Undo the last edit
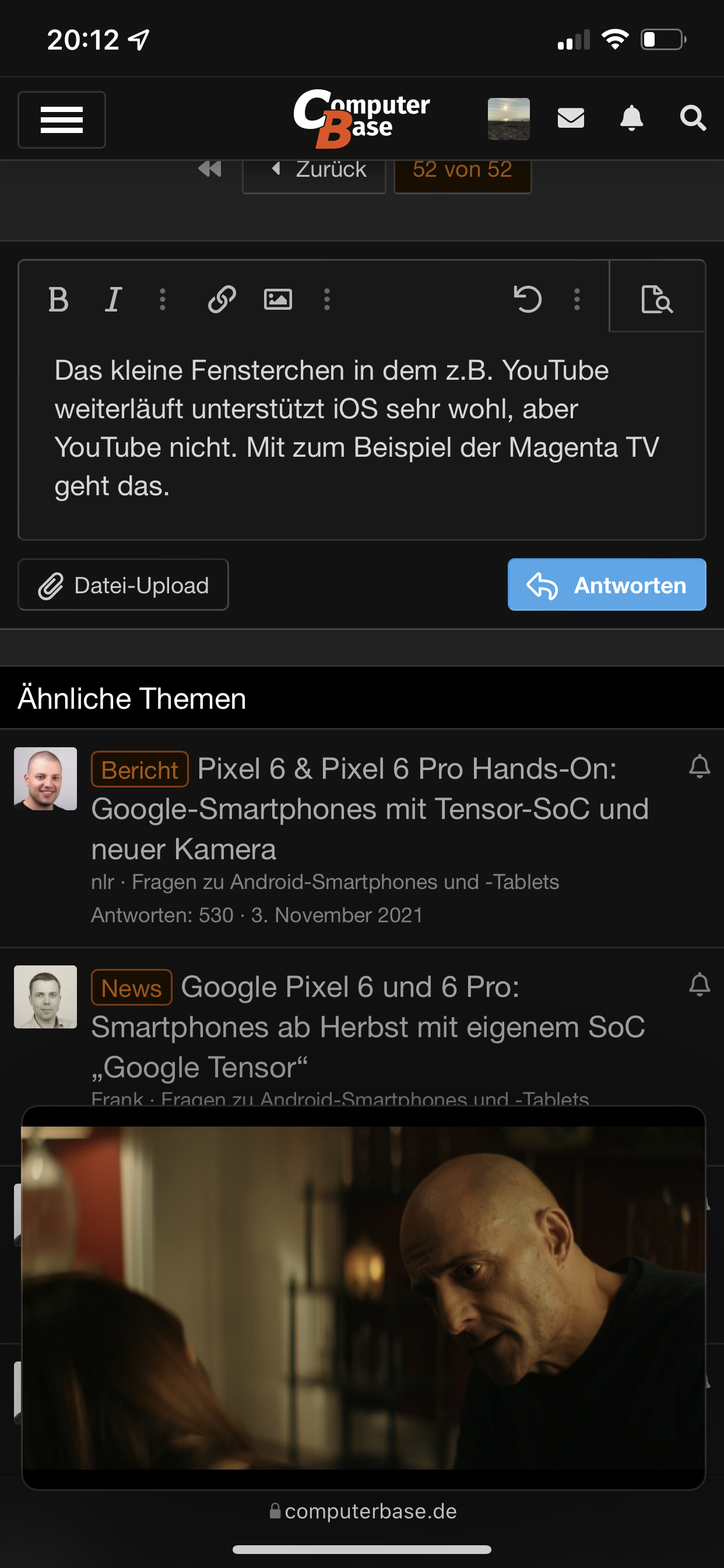The width and height of the screenshot is (724, 1568). click(527, 299)
